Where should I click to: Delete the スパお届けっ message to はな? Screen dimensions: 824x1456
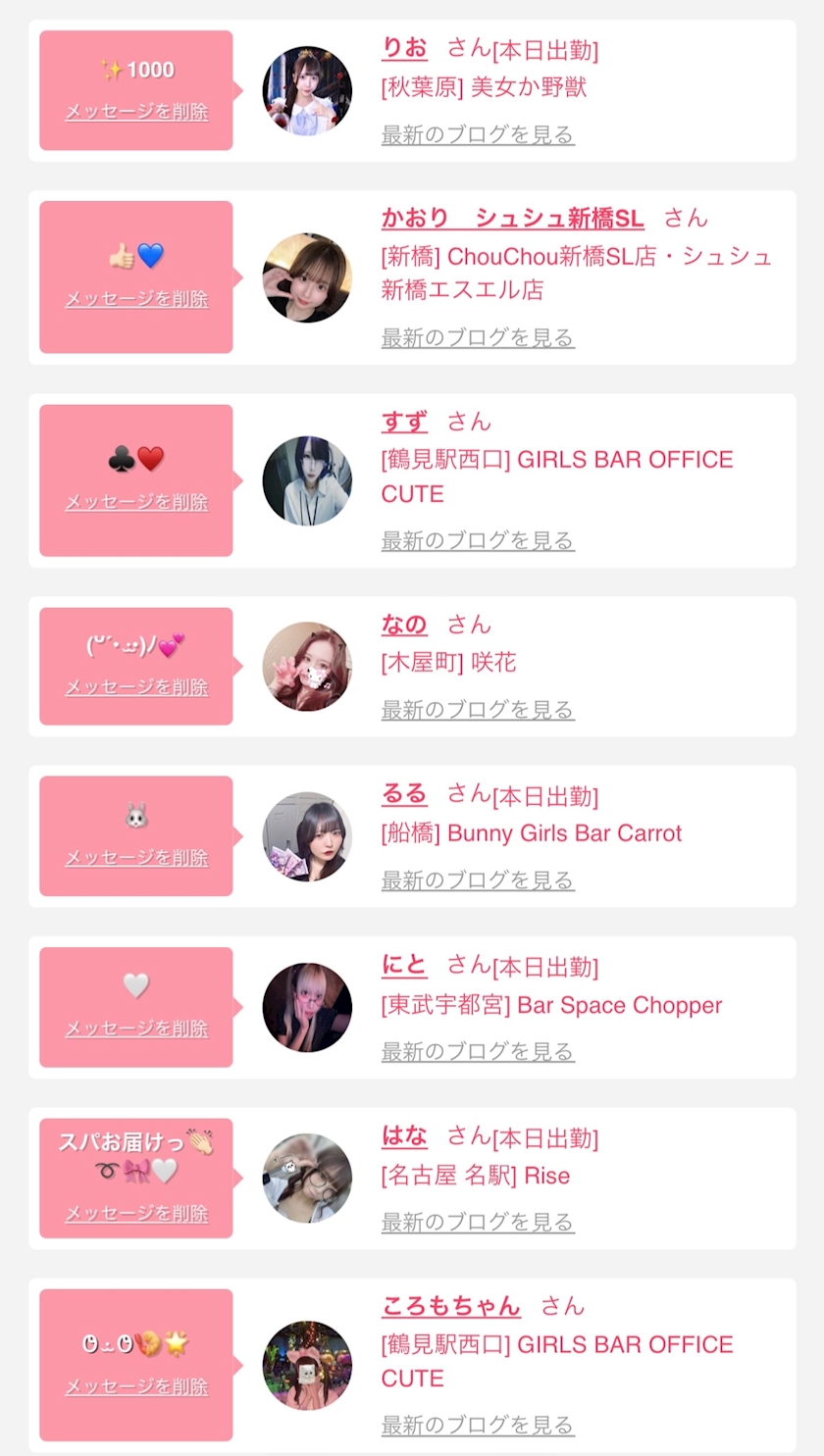(136, 1214)
